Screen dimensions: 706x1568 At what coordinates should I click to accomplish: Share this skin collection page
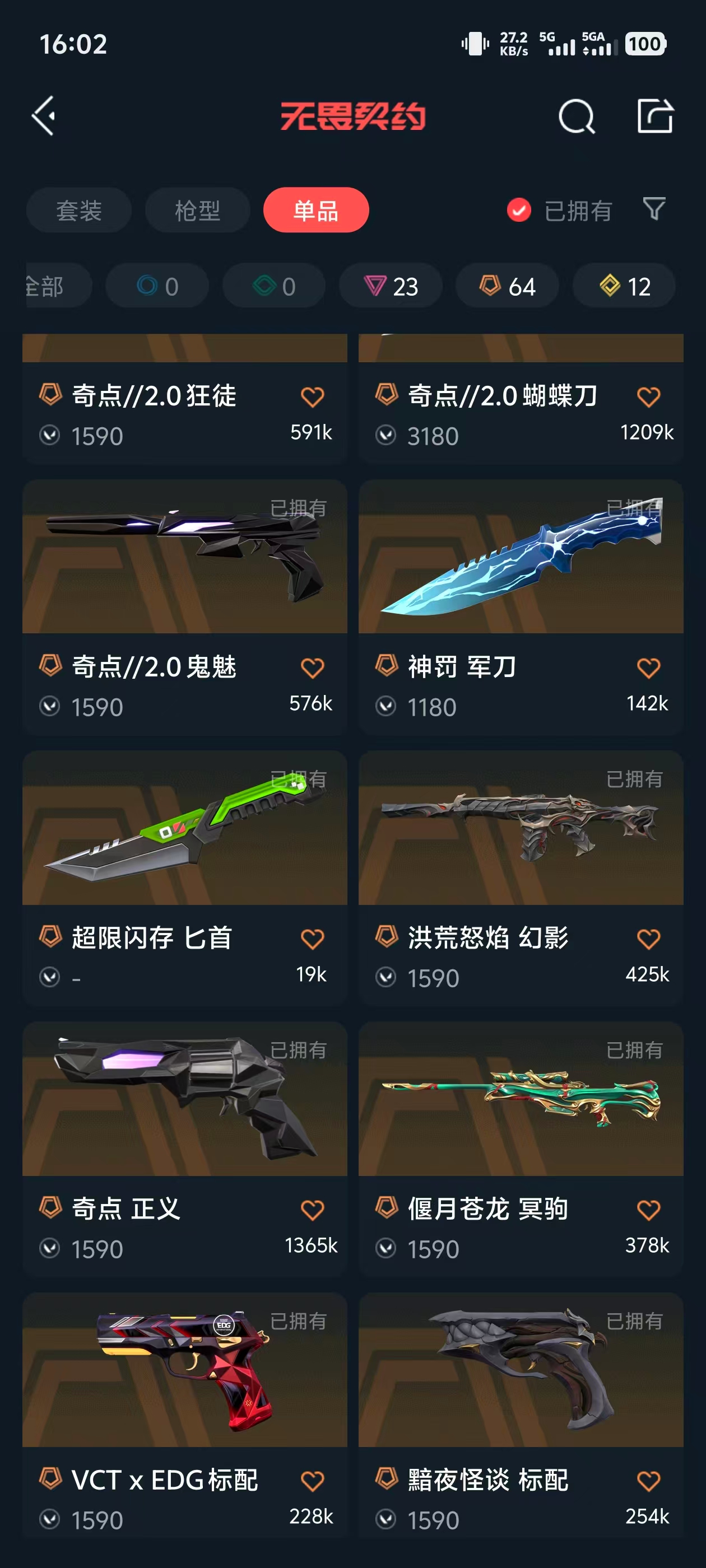pos(655,116)
